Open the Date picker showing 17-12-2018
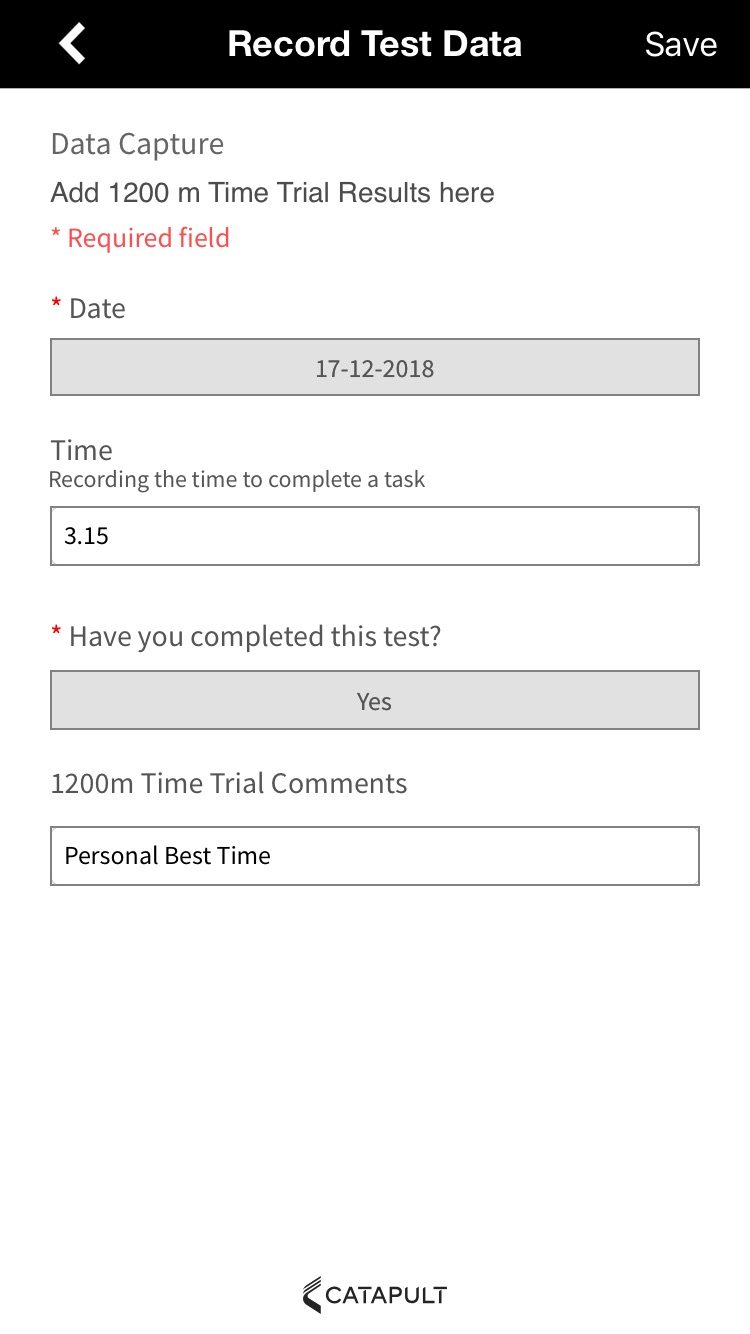This screenshot has width=750, height=1334. click(x=375, y=367)
